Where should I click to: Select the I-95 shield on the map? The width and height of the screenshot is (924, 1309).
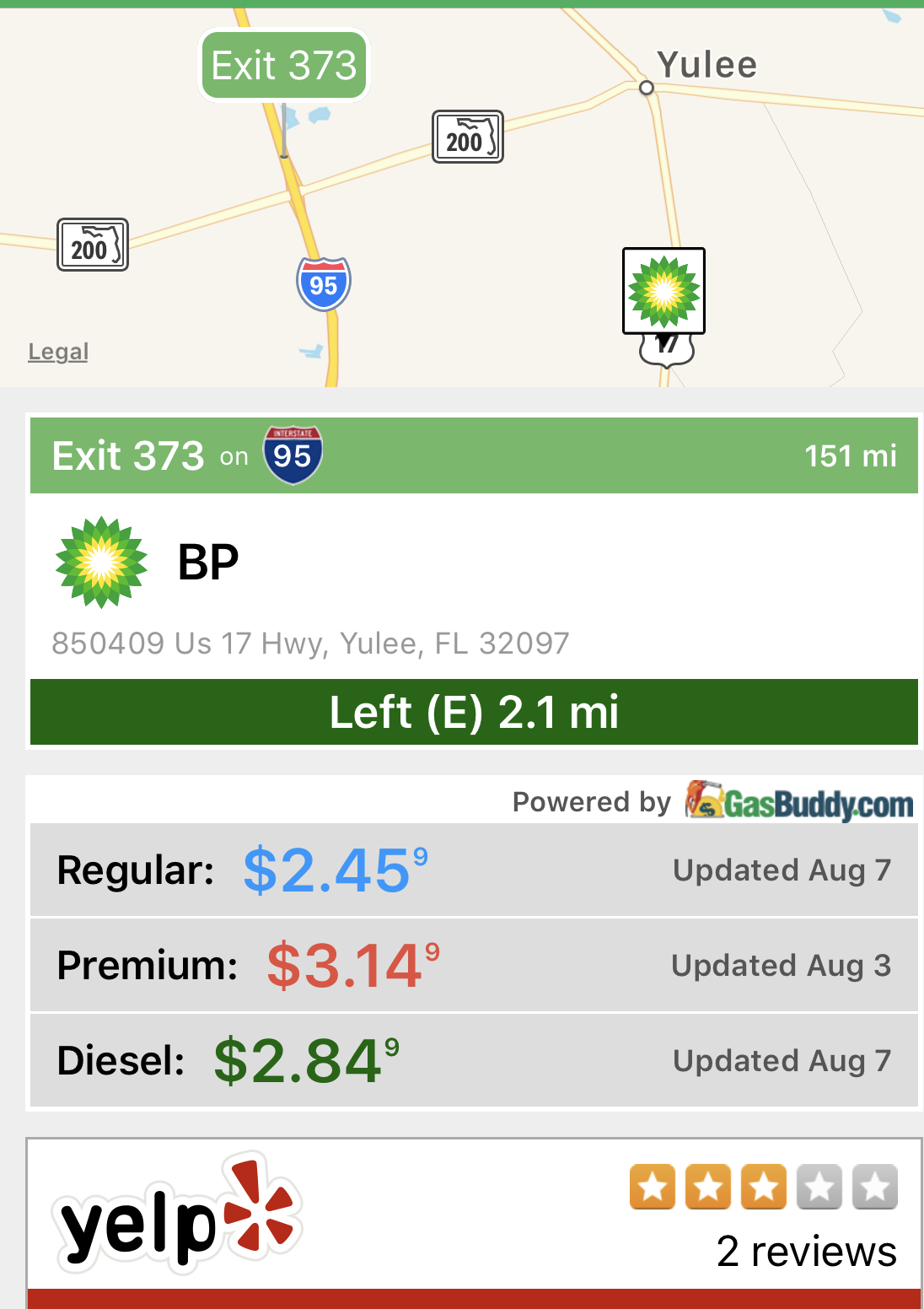pos(324,282)
